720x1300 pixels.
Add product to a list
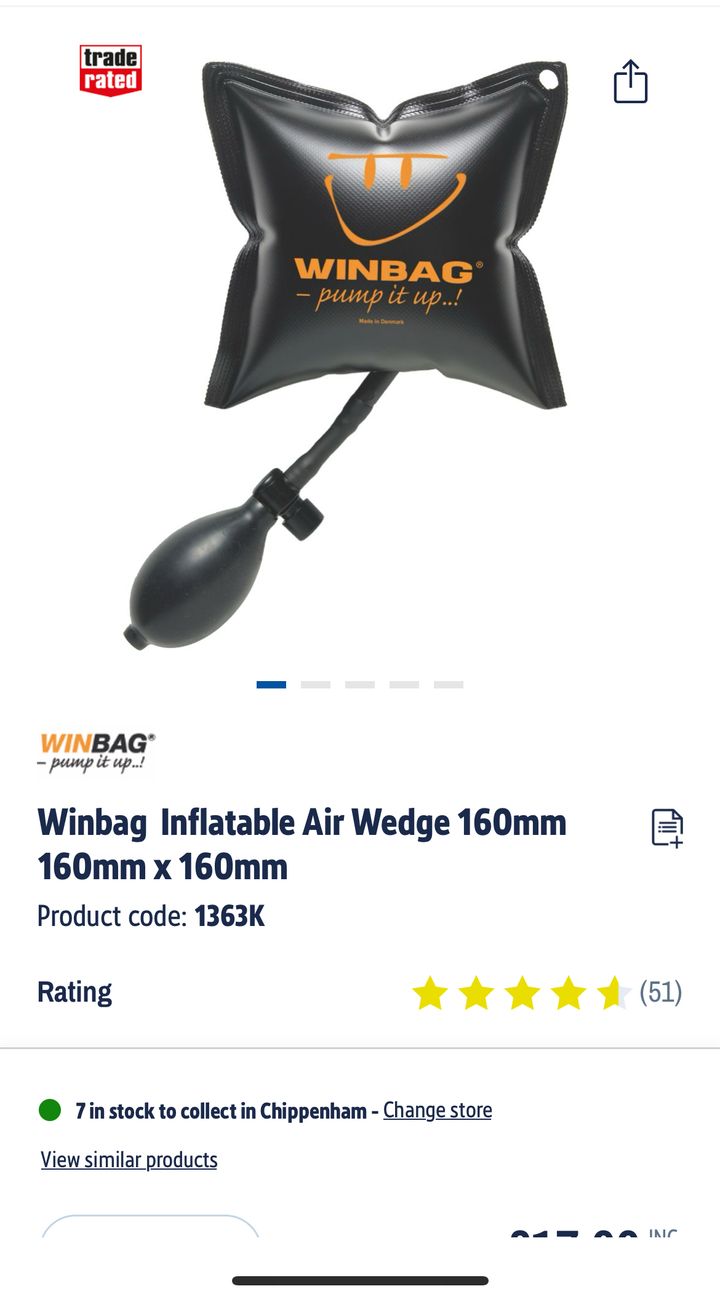pyautogui.click(x=667, y=828)
